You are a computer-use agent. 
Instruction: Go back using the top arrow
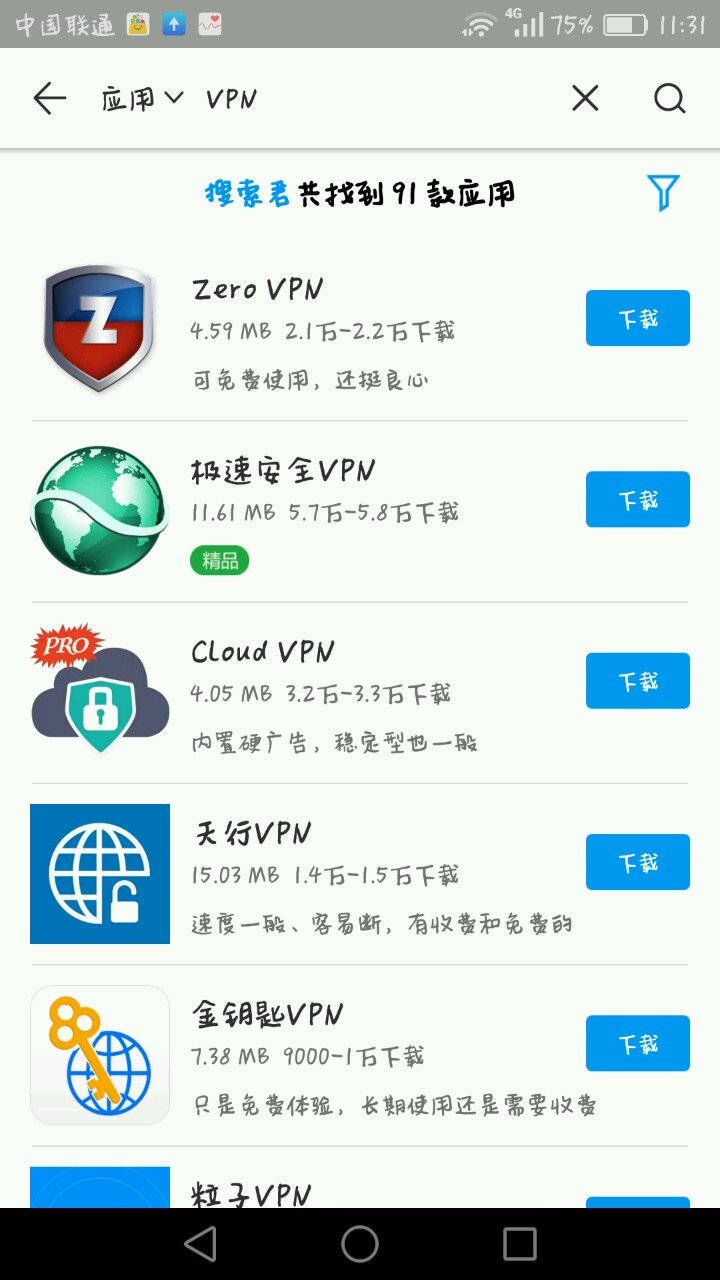(x=49, y=98)
